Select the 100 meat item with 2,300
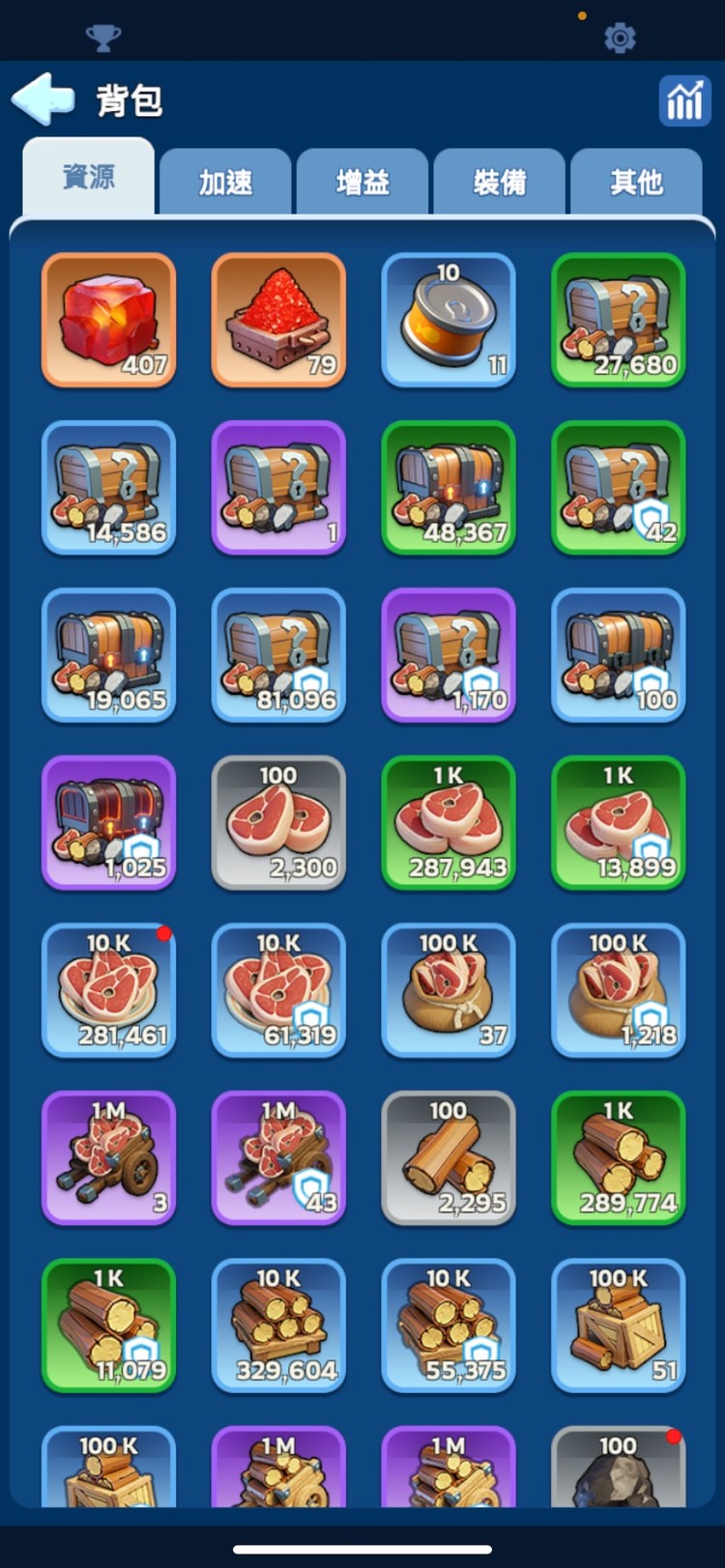The image size is (725, 1568). (x=278, y=822)
